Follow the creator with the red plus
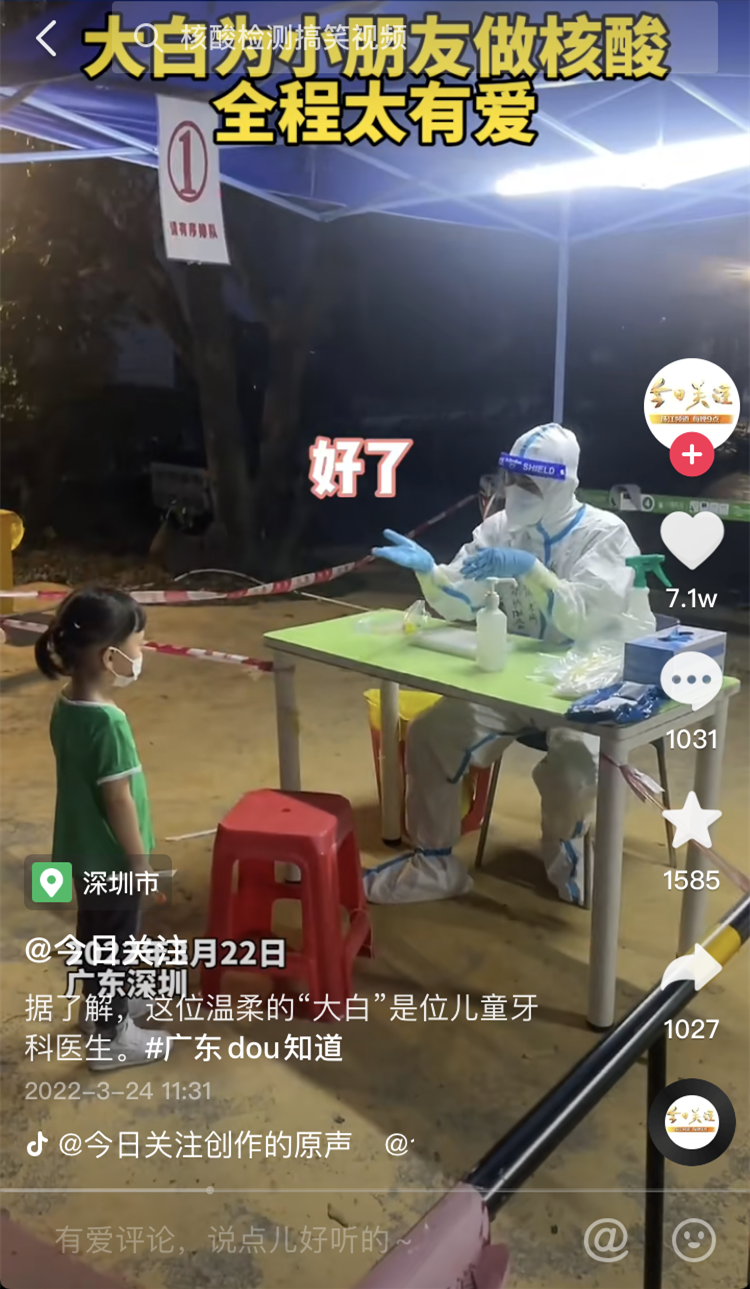 coord(691,455)
